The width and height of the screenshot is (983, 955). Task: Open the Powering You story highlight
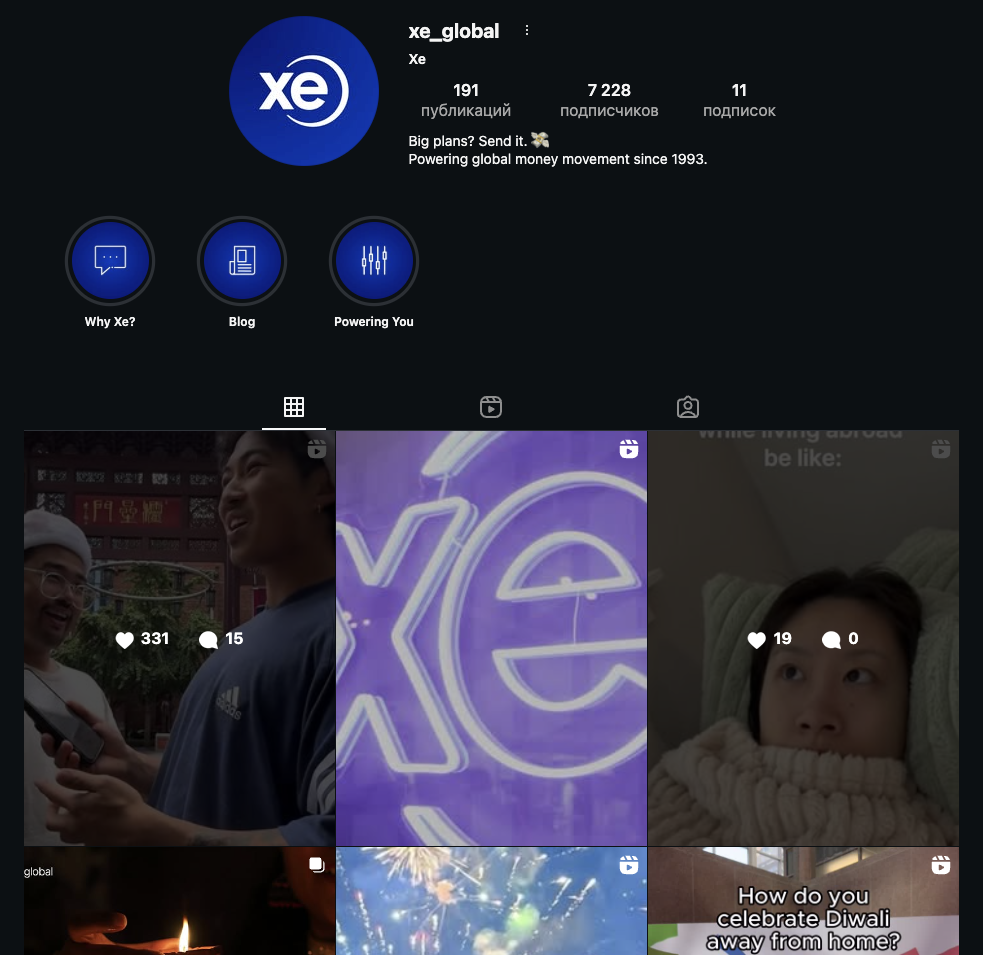[374, 261]
